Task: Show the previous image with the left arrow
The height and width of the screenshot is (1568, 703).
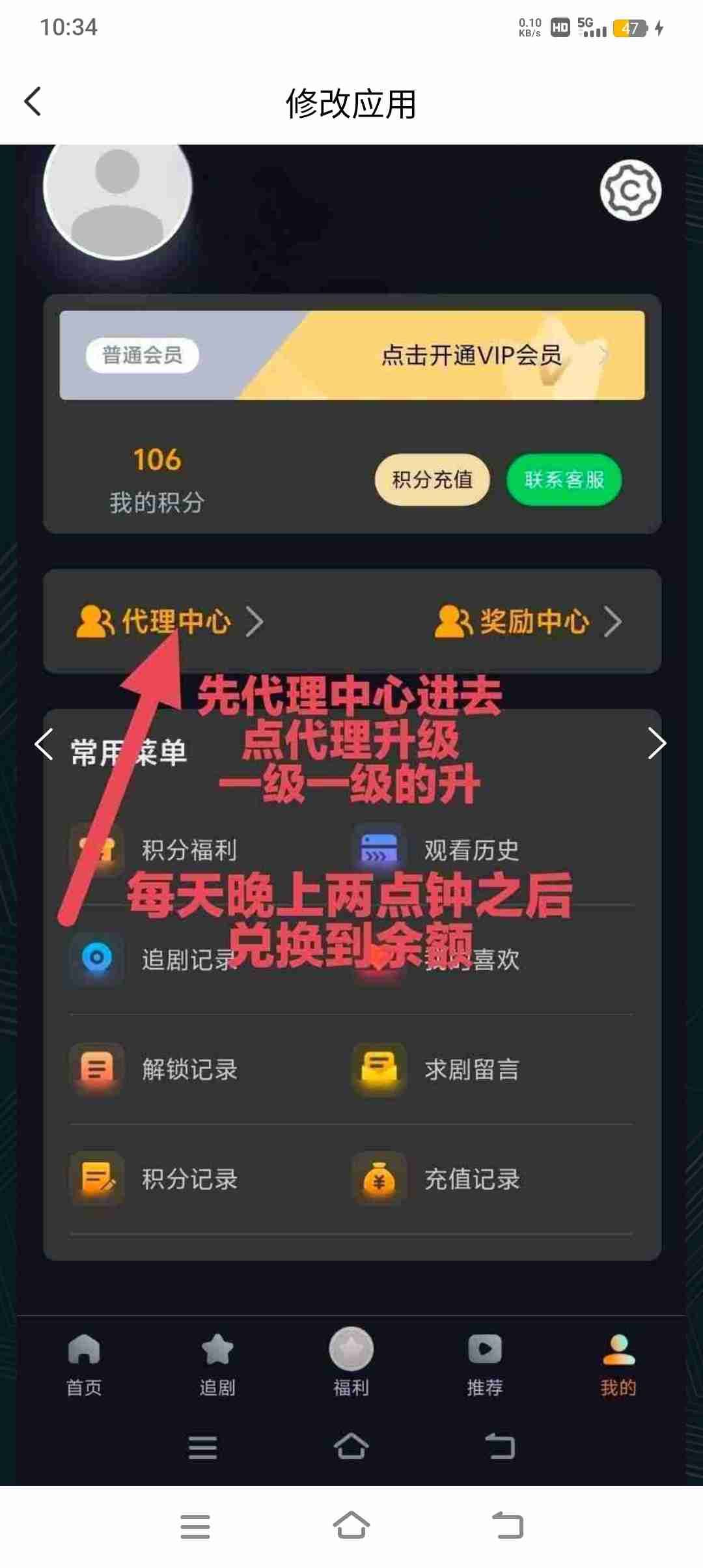Action: tap(44, 744)
